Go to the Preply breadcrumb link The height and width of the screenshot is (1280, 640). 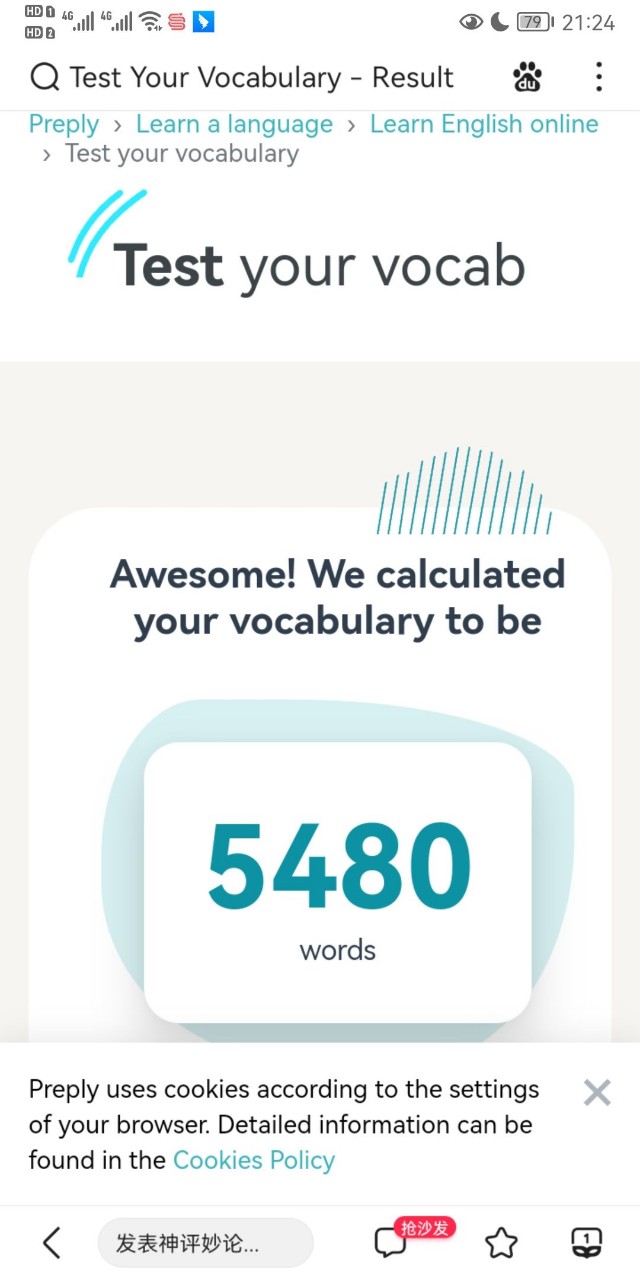(64, 124)
